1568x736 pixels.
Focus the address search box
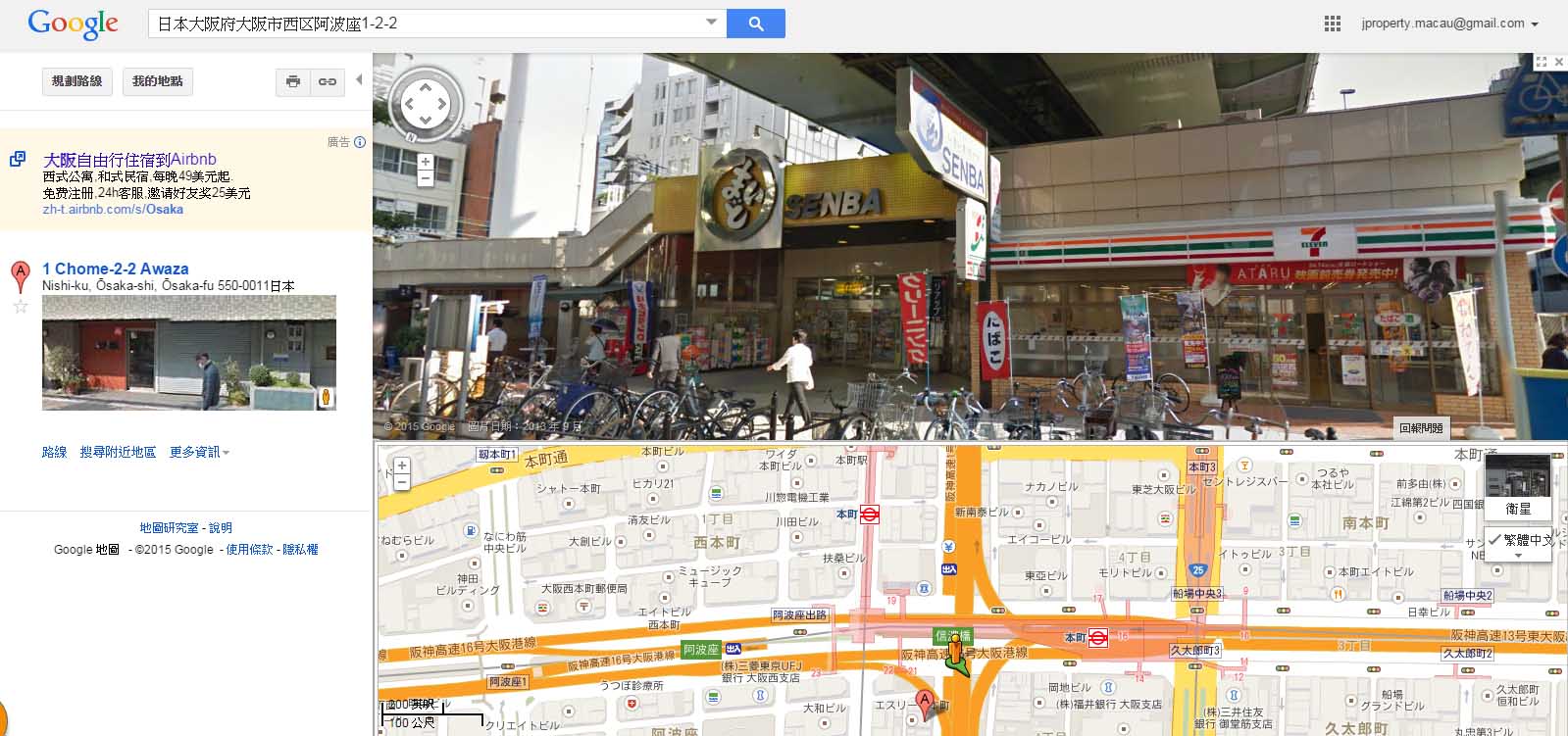pos(427,24)
